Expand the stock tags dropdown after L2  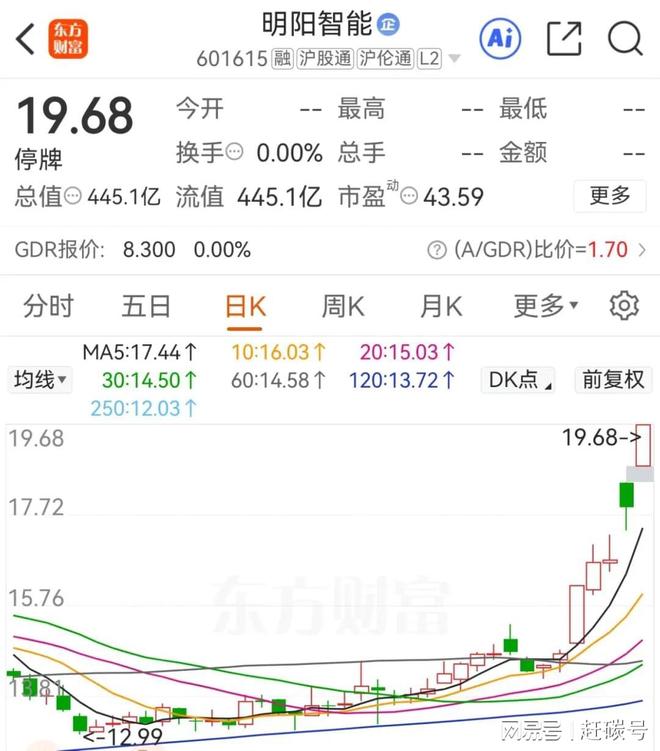(455, 59)
